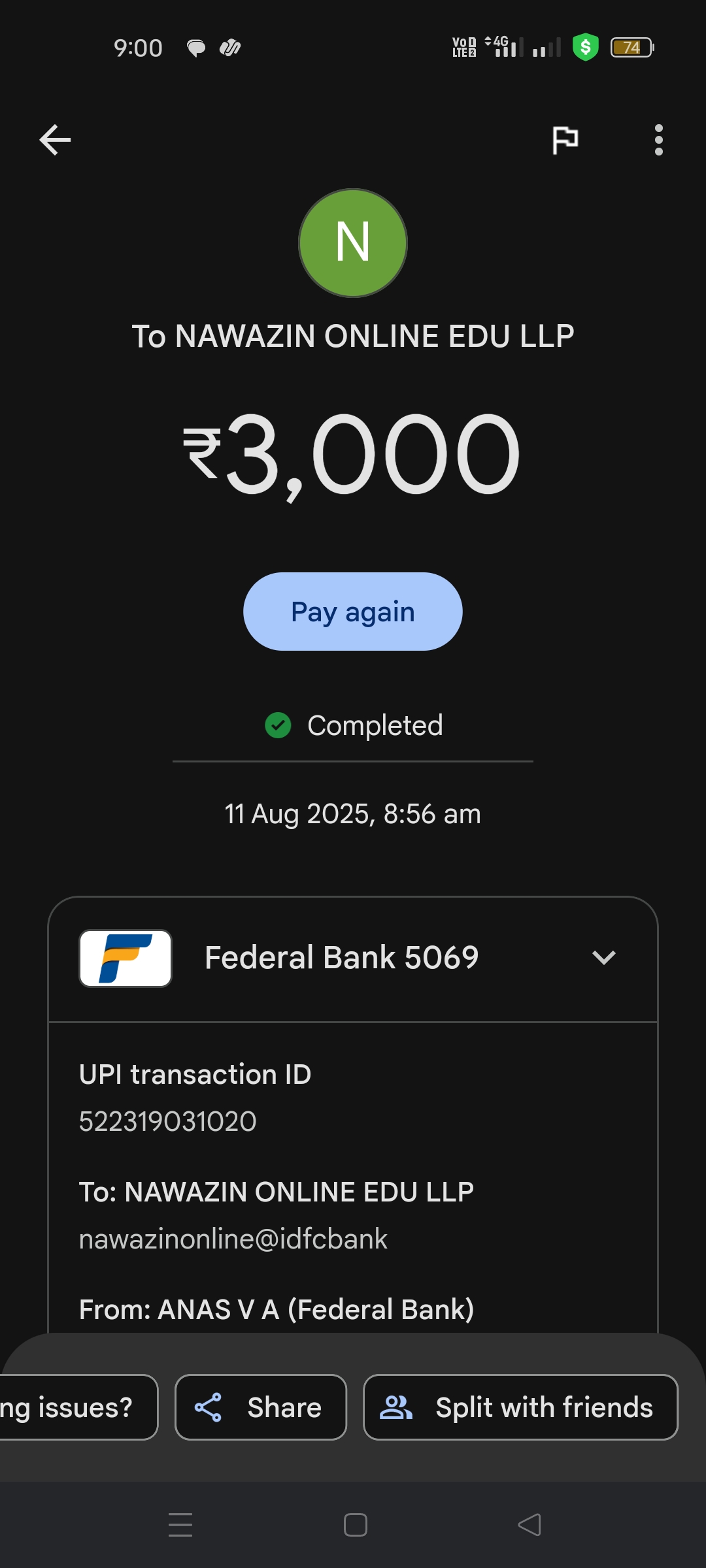
Task: Share this payment receipt
Action: (260, 1407)
